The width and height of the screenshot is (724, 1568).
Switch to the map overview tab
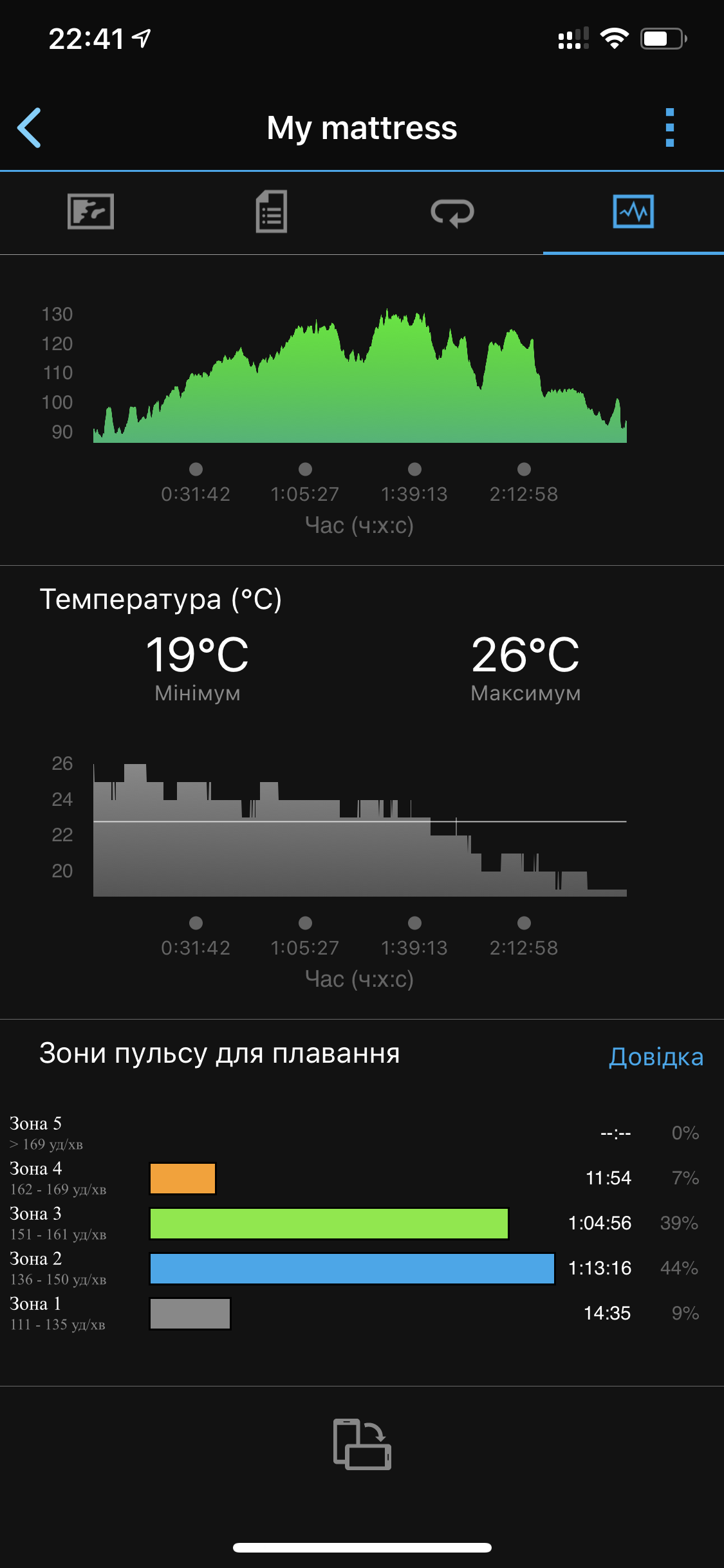[91, 211]
